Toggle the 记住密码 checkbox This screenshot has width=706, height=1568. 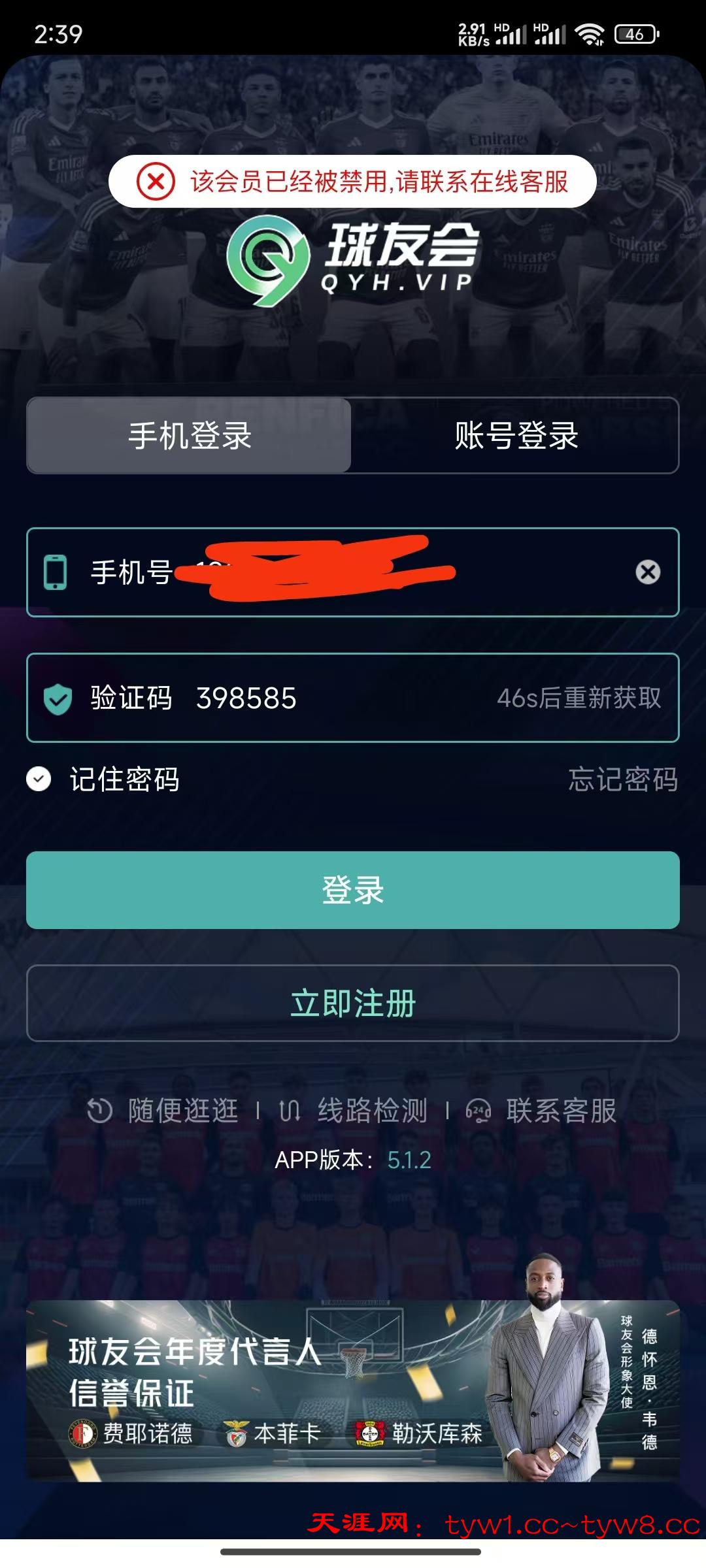point(39,779)
